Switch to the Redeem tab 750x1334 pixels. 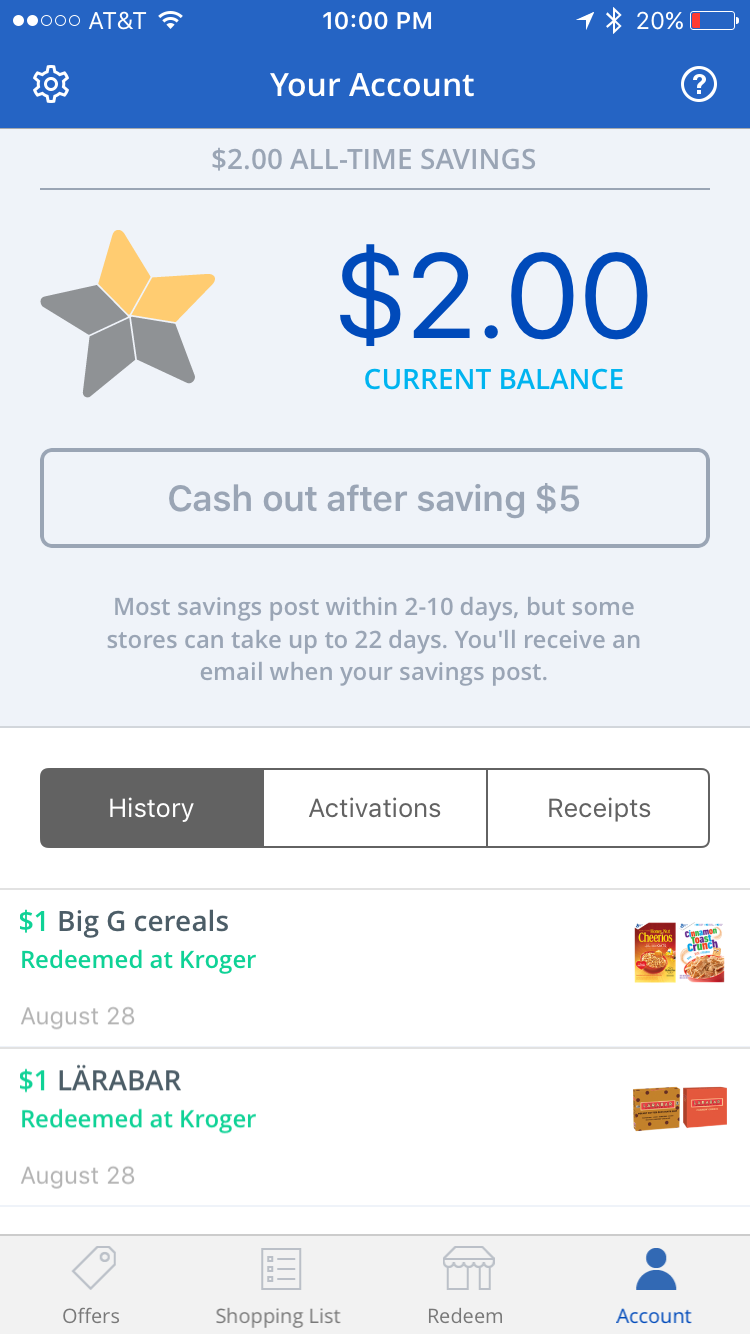click(465, 1285)
